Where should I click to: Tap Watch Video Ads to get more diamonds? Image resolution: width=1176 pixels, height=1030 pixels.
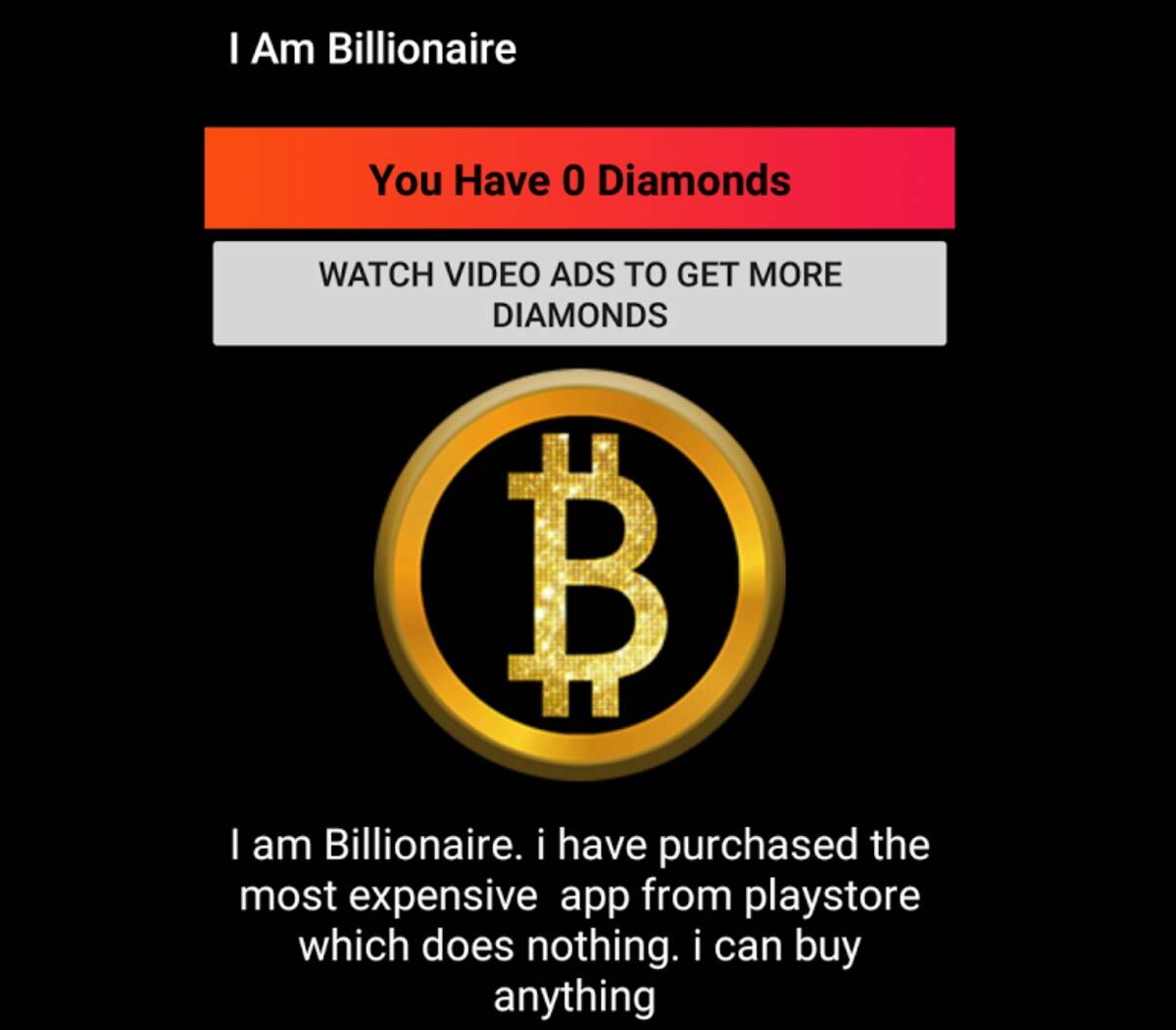pyautogui.click(x=579, y=294)
